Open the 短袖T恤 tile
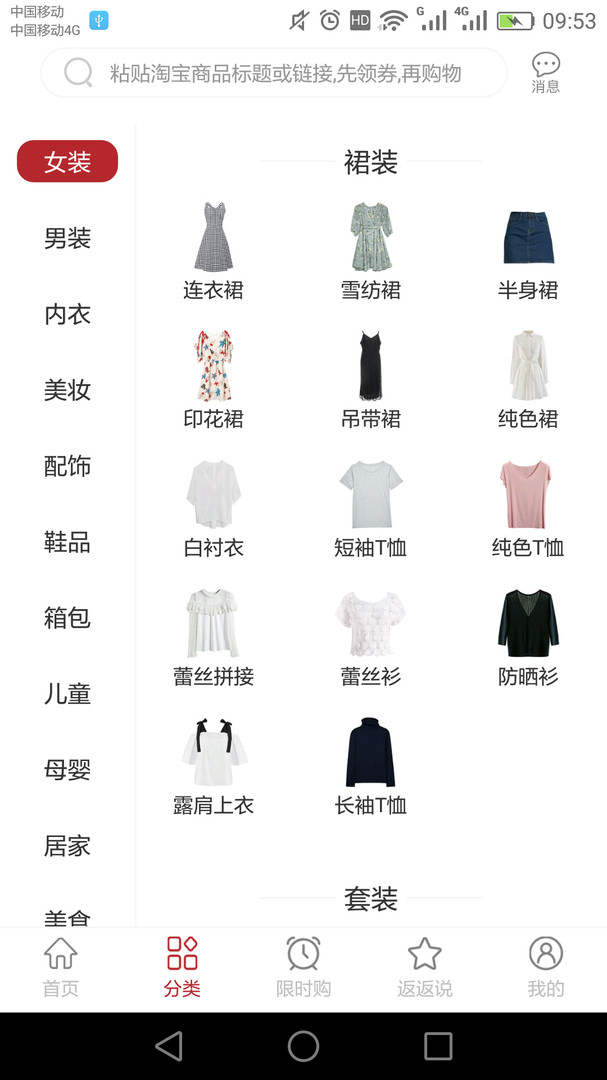 coord(371,508)
